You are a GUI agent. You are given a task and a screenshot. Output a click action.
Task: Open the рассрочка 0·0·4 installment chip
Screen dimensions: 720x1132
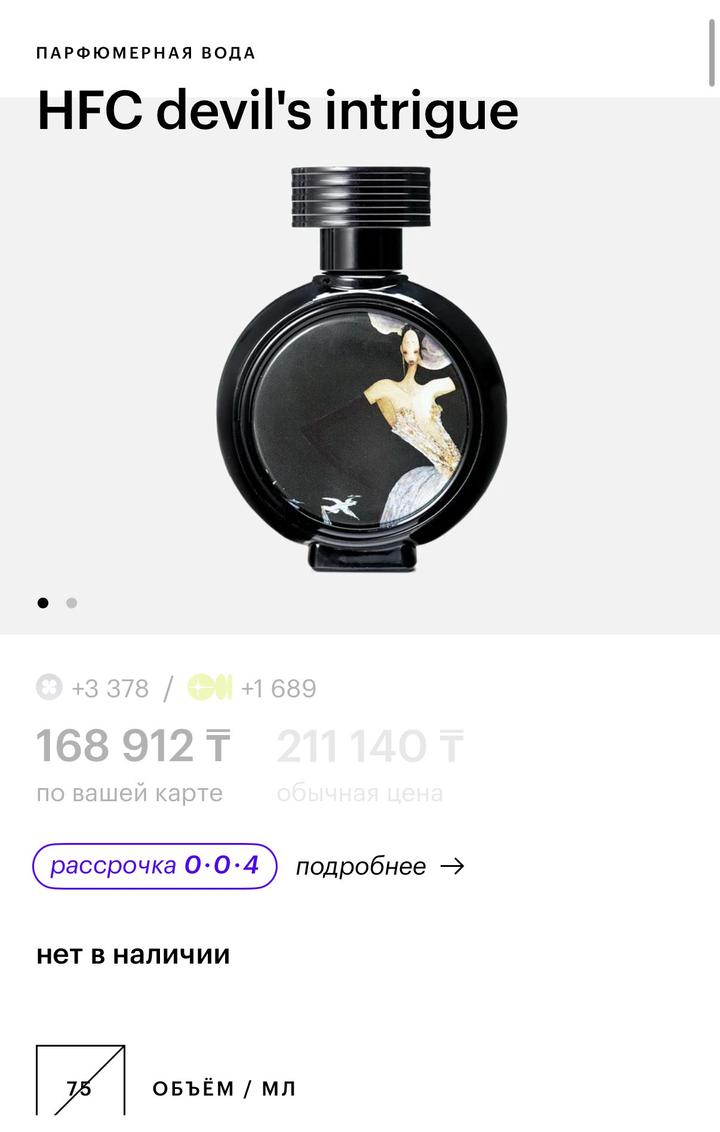tap(155, 866)
